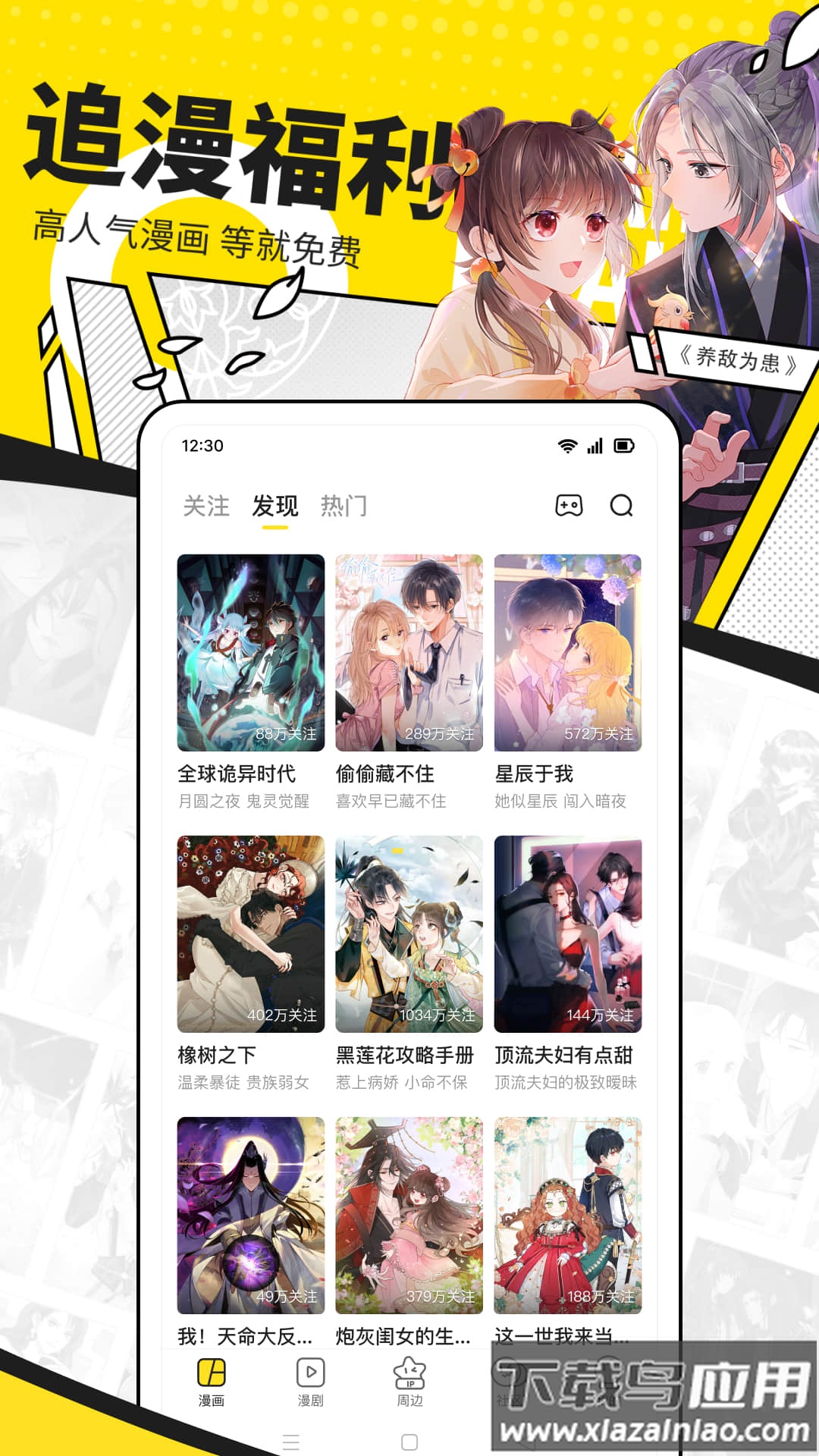Select the 发现 tab

pyautogui.click(x=275, y=504)
